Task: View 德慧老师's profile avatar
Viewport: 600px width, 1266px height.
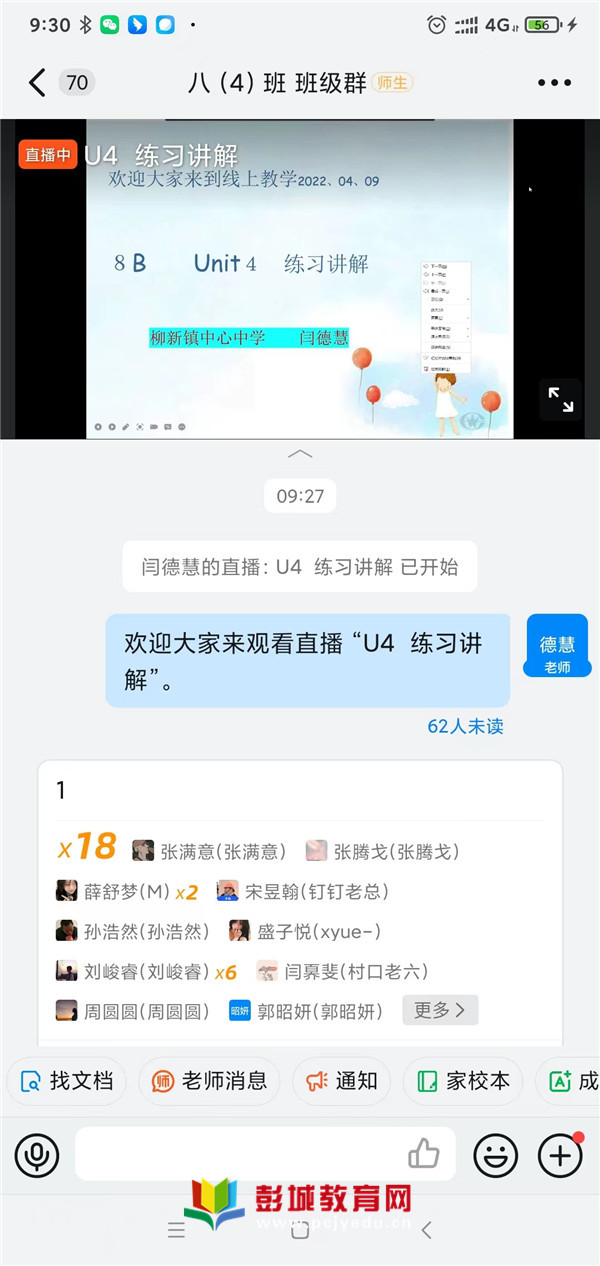Action: 557,646
